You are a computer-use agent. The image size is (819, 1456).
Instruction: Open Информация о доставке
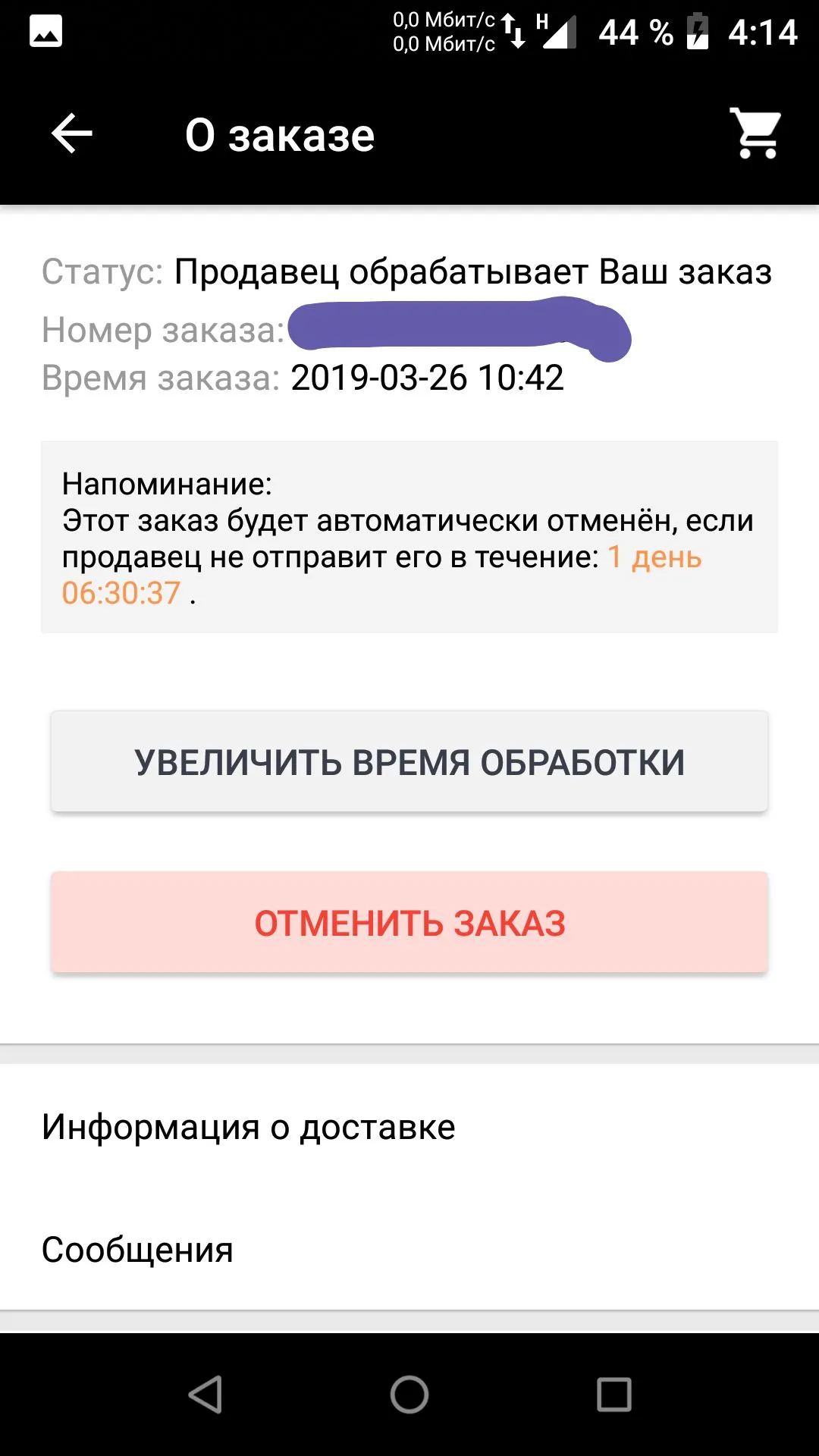[x=409, y=1127]
